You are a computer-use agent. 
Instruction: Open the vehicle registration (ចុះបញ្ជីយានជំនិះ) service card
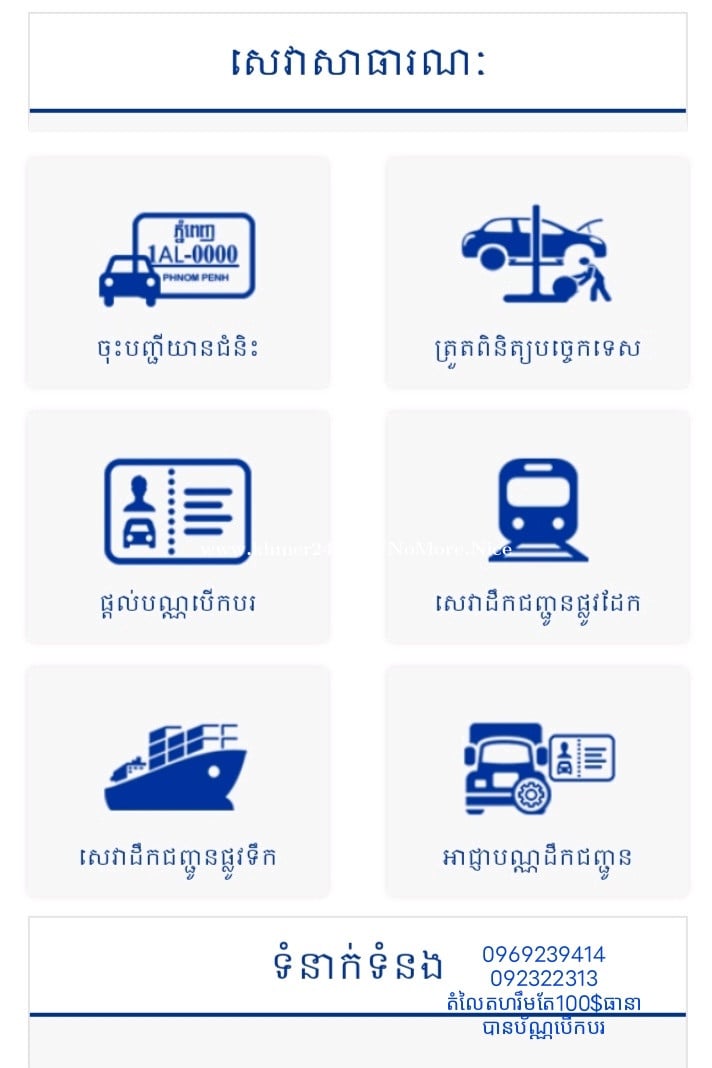(178, 272)
